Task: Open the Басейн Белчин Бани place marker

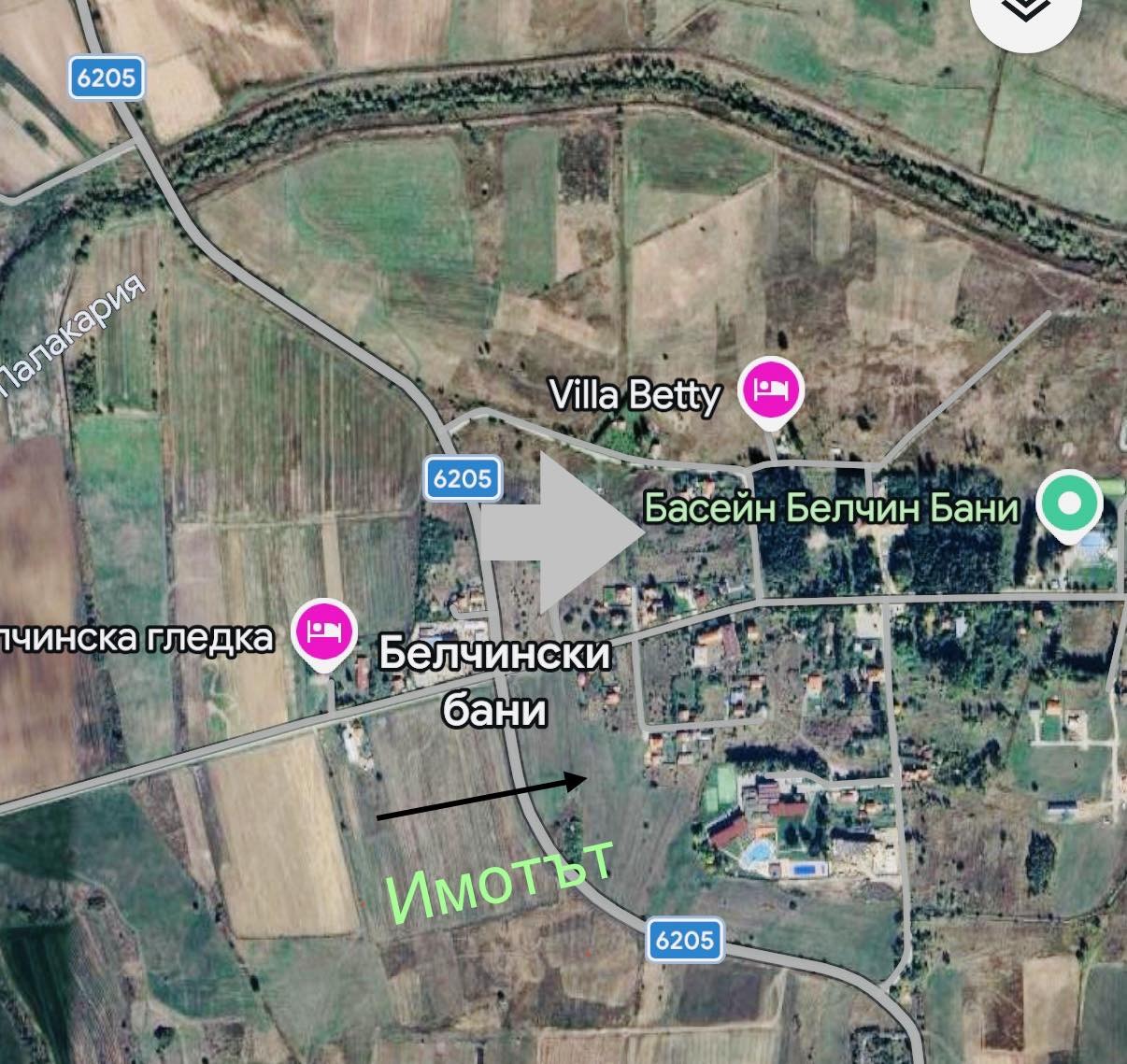Action: click(x=1071, y=504)
